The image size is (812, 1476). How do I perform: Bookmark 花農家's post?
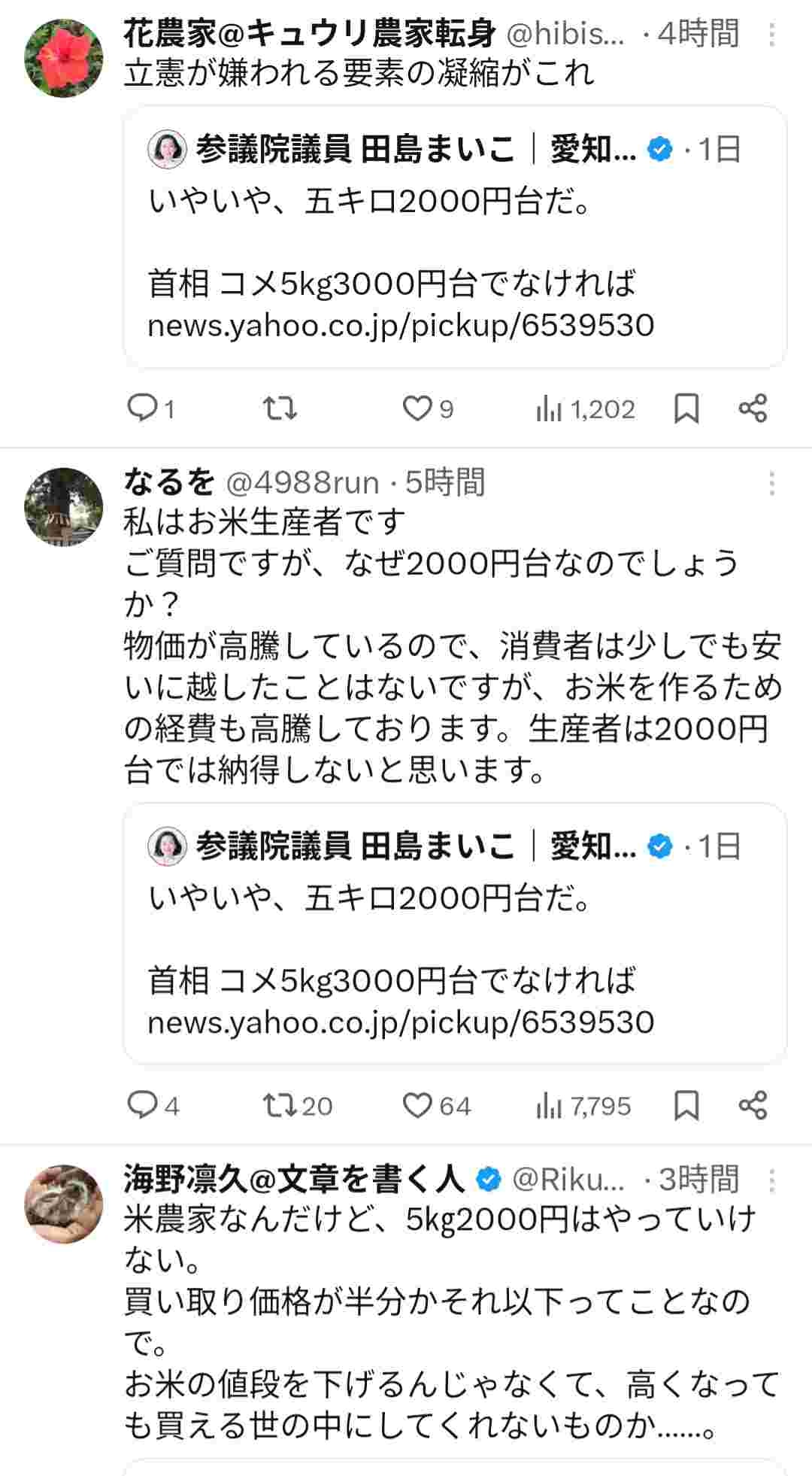[x=686, y=408]
